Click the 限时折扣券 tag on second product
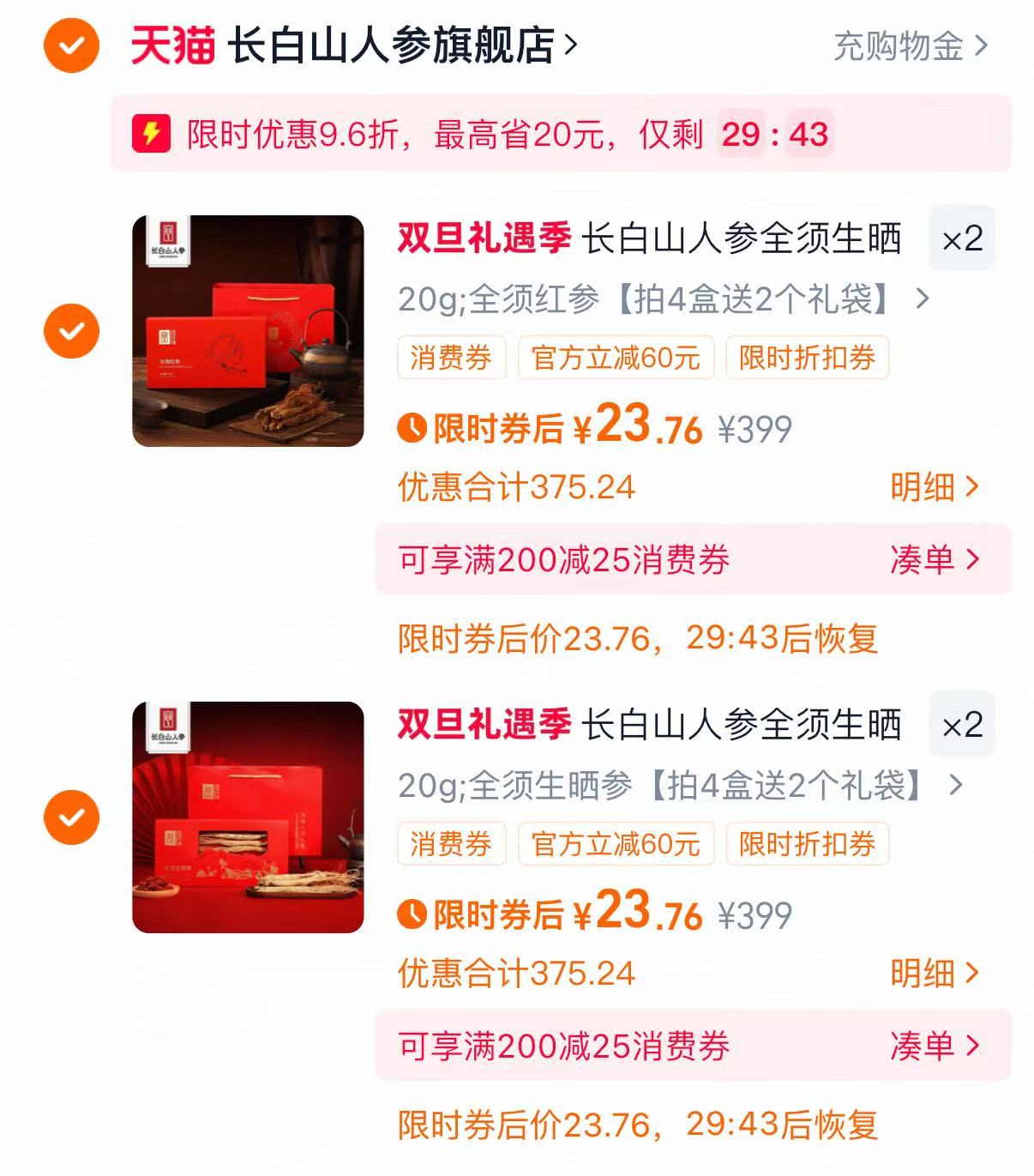 click(807, 845)
